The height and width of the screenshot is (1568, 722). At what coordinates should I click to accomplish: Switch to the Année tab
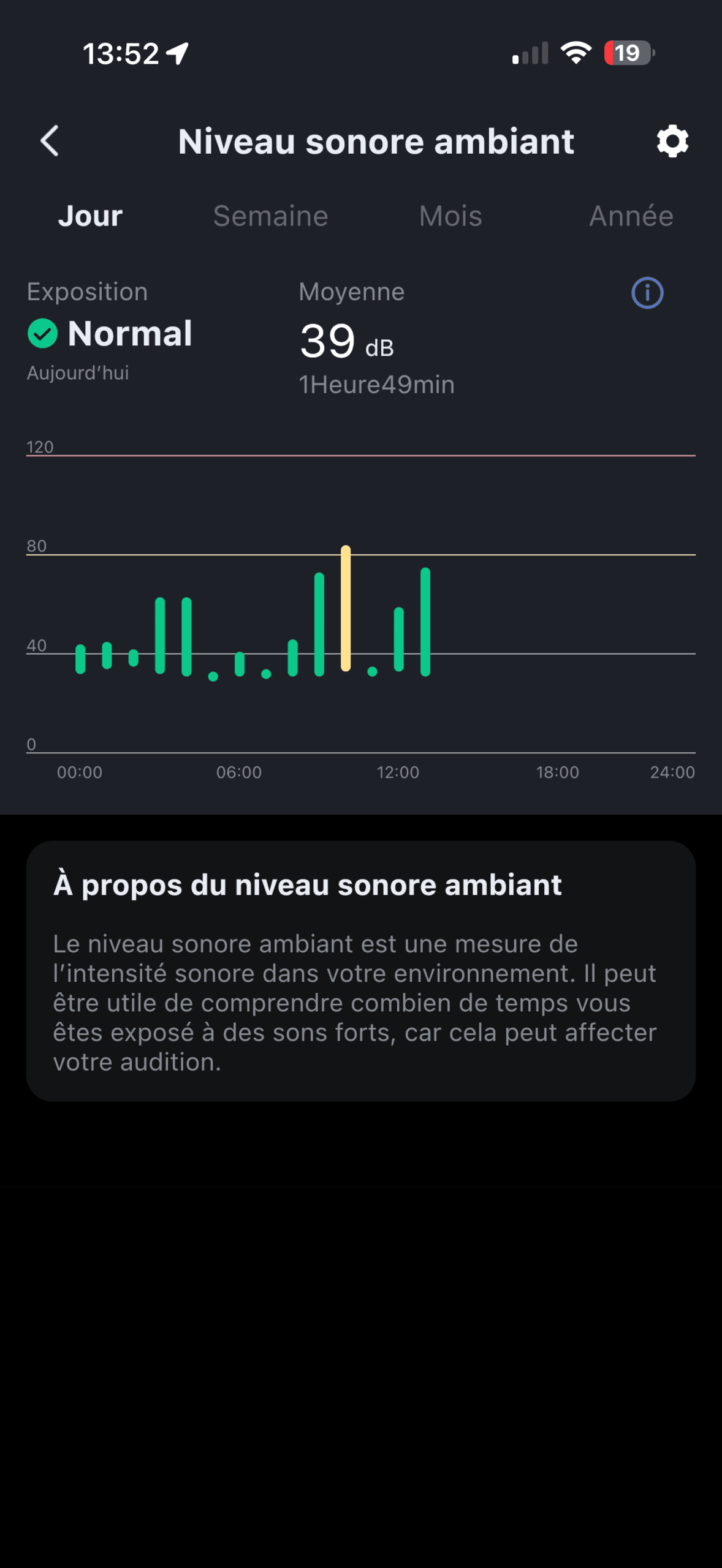(631, 216)
